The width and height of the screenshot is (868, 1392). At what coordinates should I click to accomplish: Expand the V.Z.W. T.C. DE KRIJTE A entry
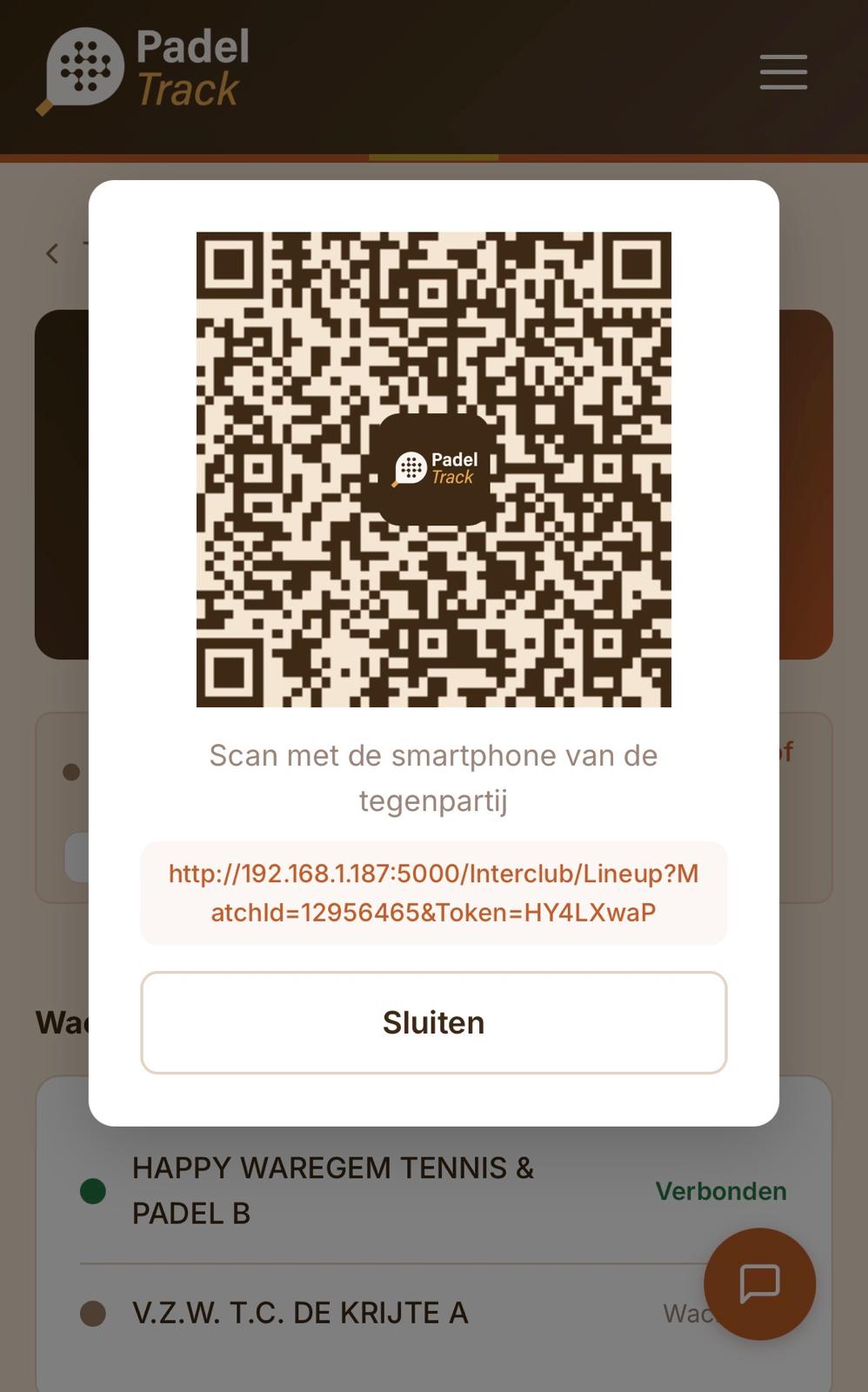298,1315
